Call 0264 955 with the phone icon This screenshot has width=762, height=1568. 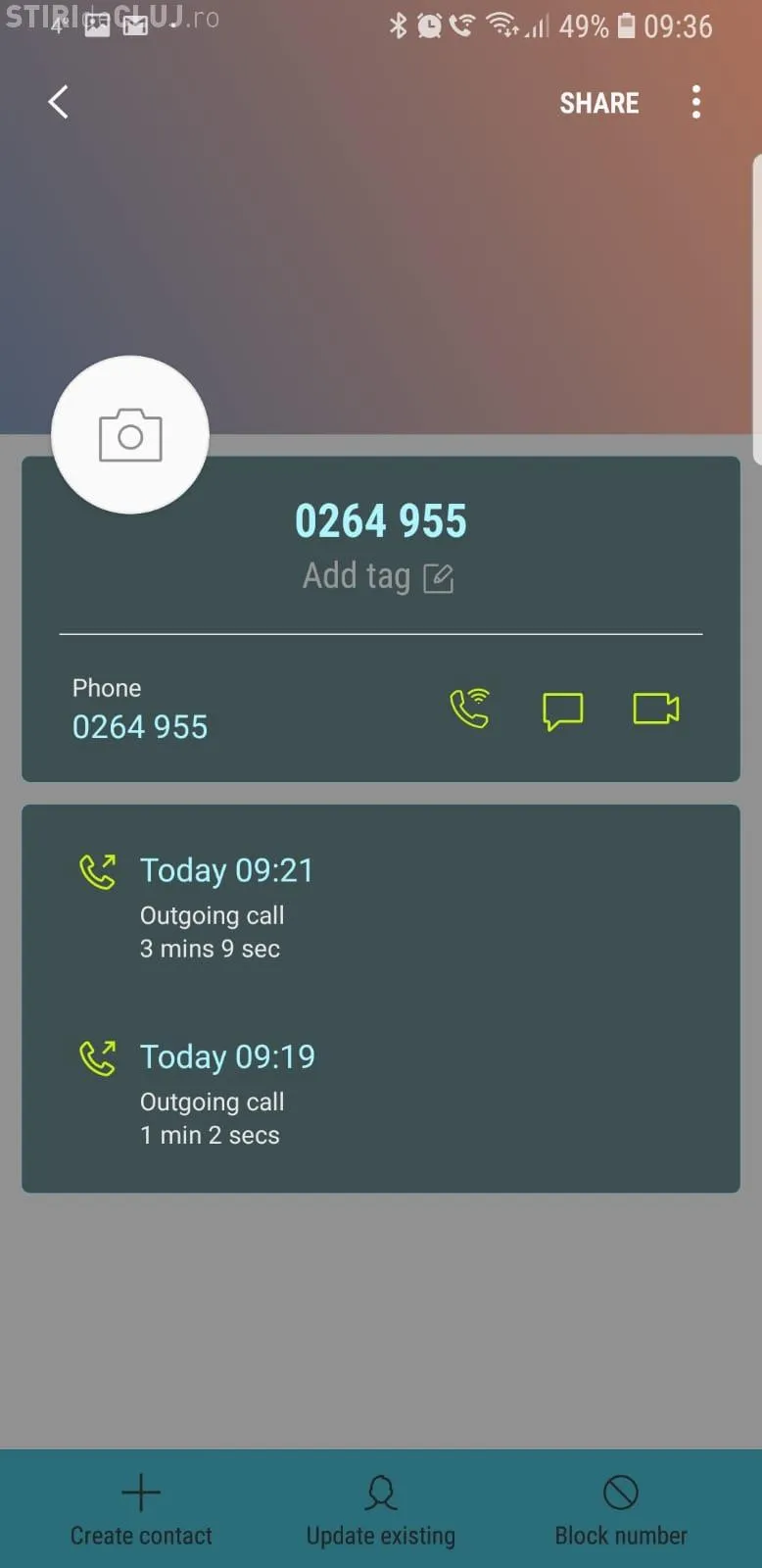[x=470, y=709]
